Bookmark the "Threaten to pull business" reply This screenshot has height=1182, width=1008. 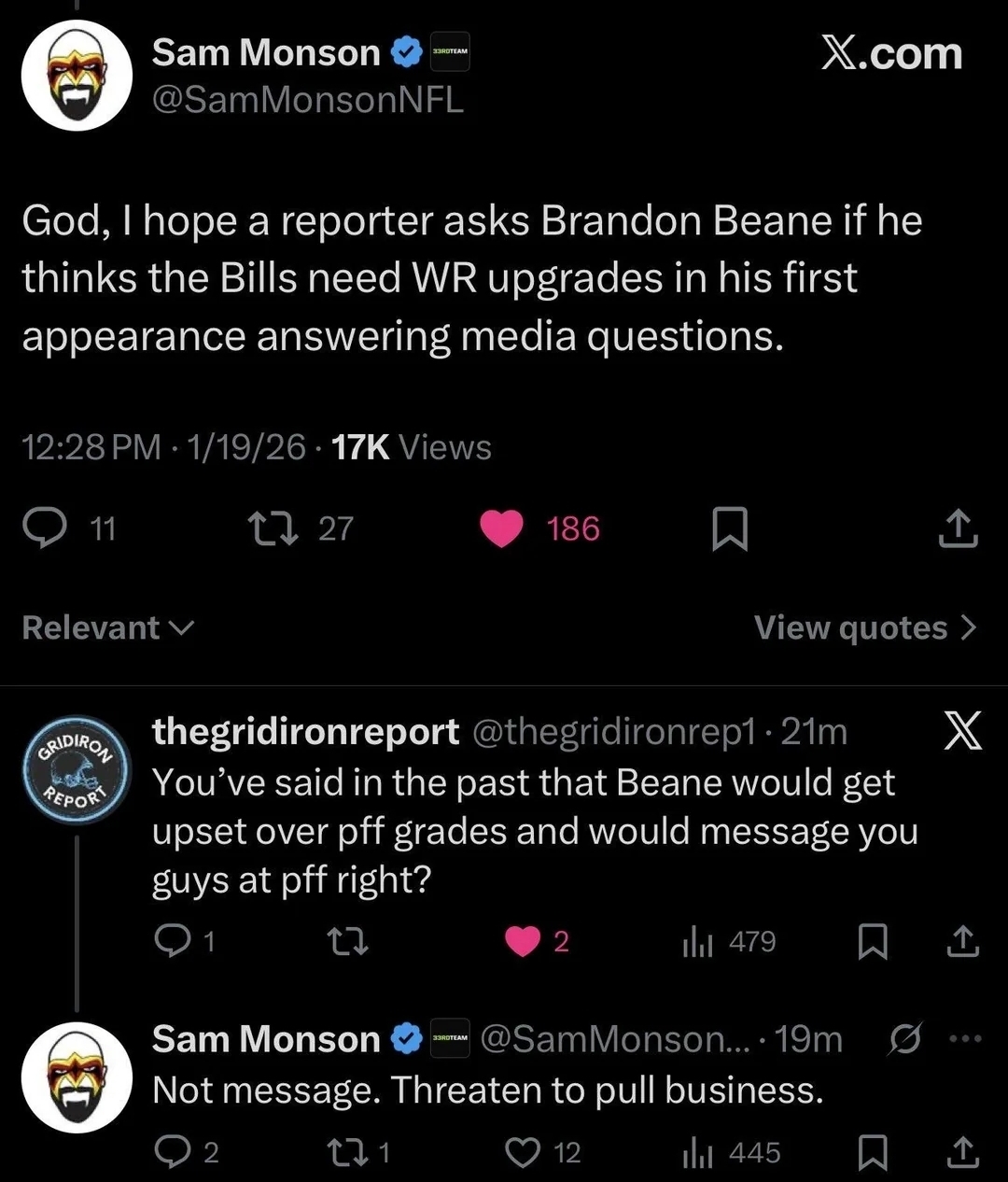[872, 1154]
